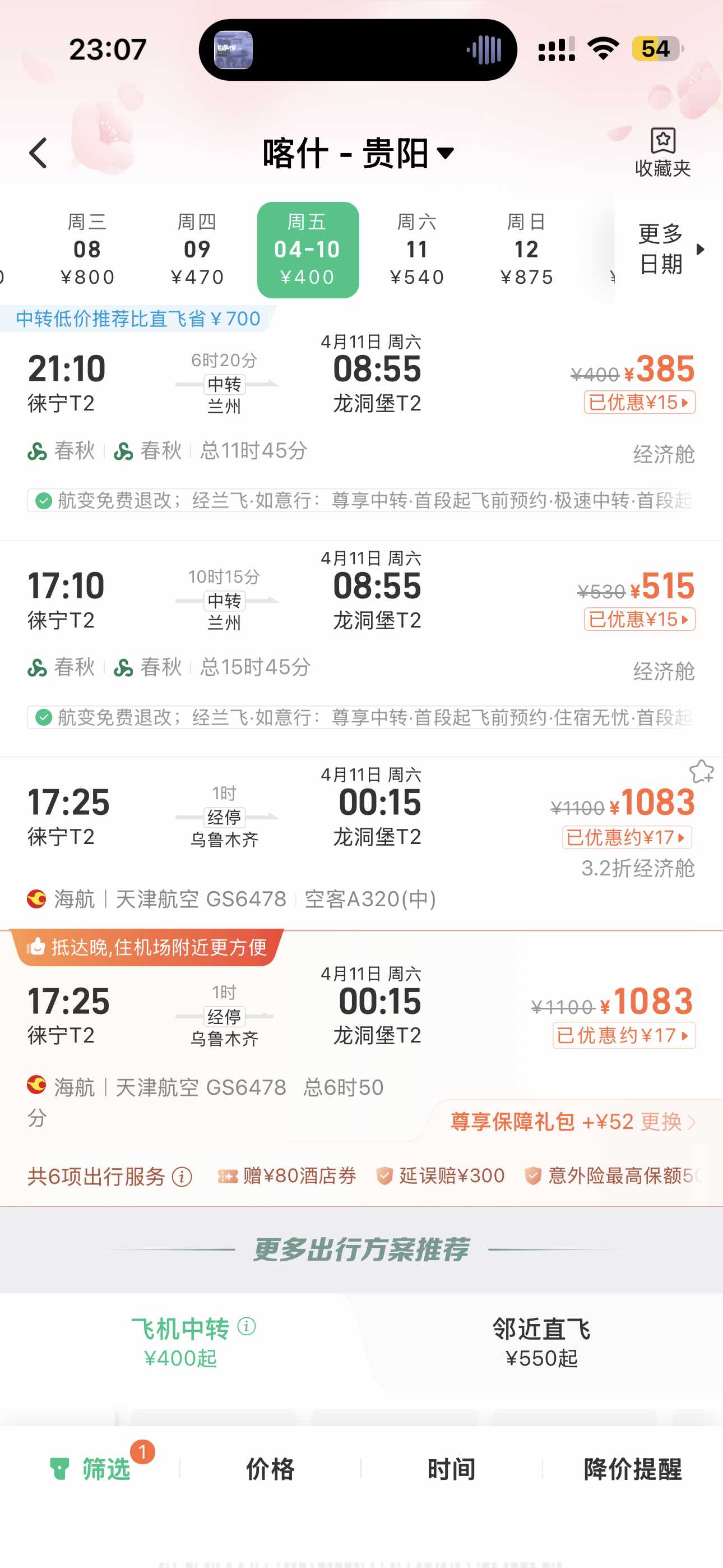Go back from the flight results
Image resolution: width=723 pixels, height=1568 pixels.
38,152
